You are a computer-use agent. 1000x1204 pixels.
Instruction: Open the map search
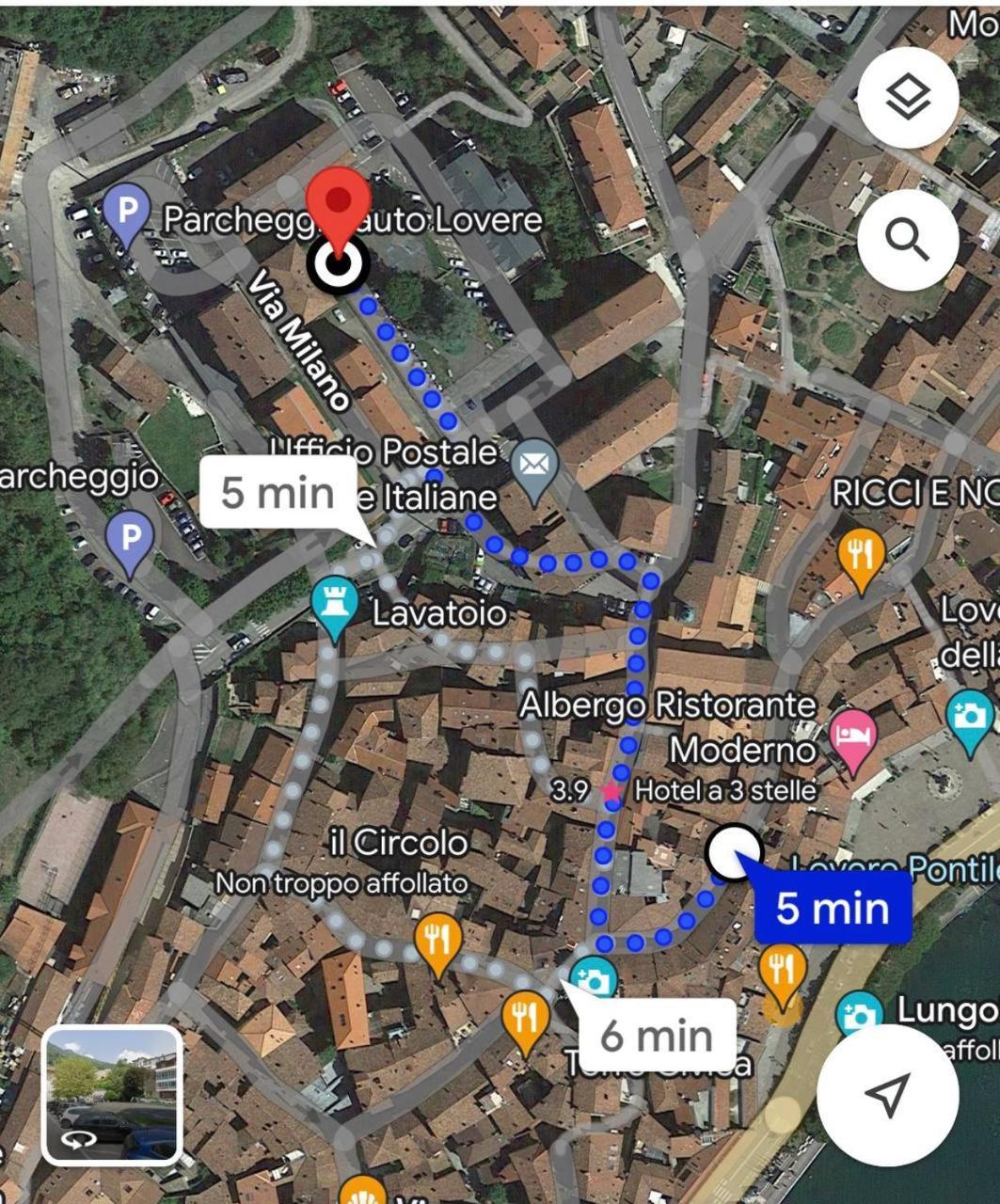pyautogui.click(x=908, y=240)
